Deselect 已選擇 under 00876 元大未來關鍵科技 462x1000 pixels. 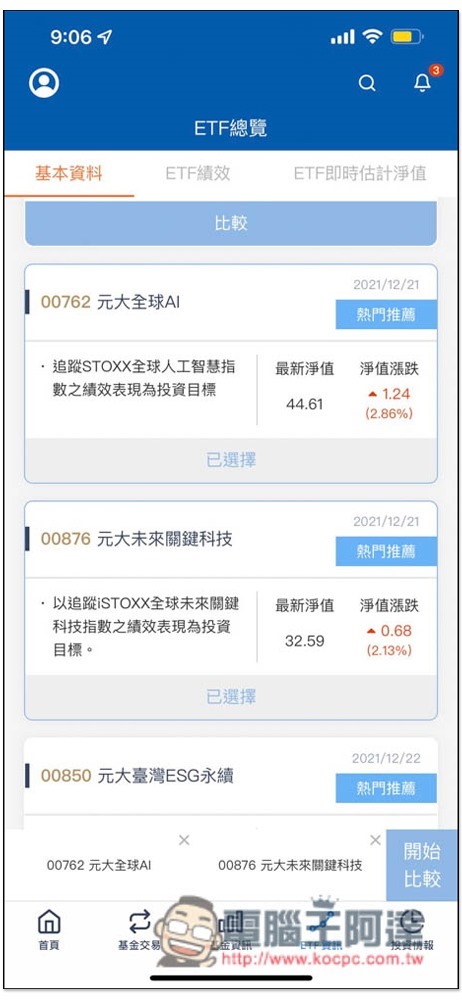point(231,696)
